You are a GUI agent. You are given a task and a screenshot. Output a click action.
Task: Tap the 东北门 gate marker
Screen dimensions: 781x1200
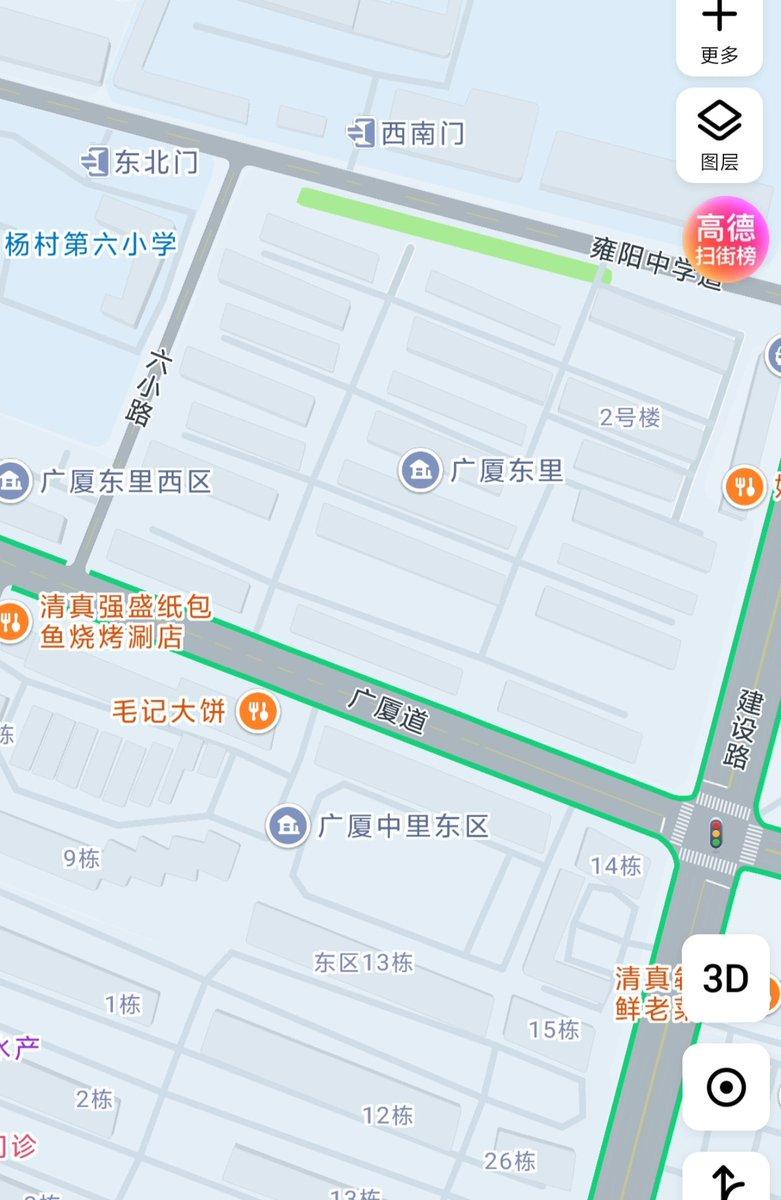point(95,161)
